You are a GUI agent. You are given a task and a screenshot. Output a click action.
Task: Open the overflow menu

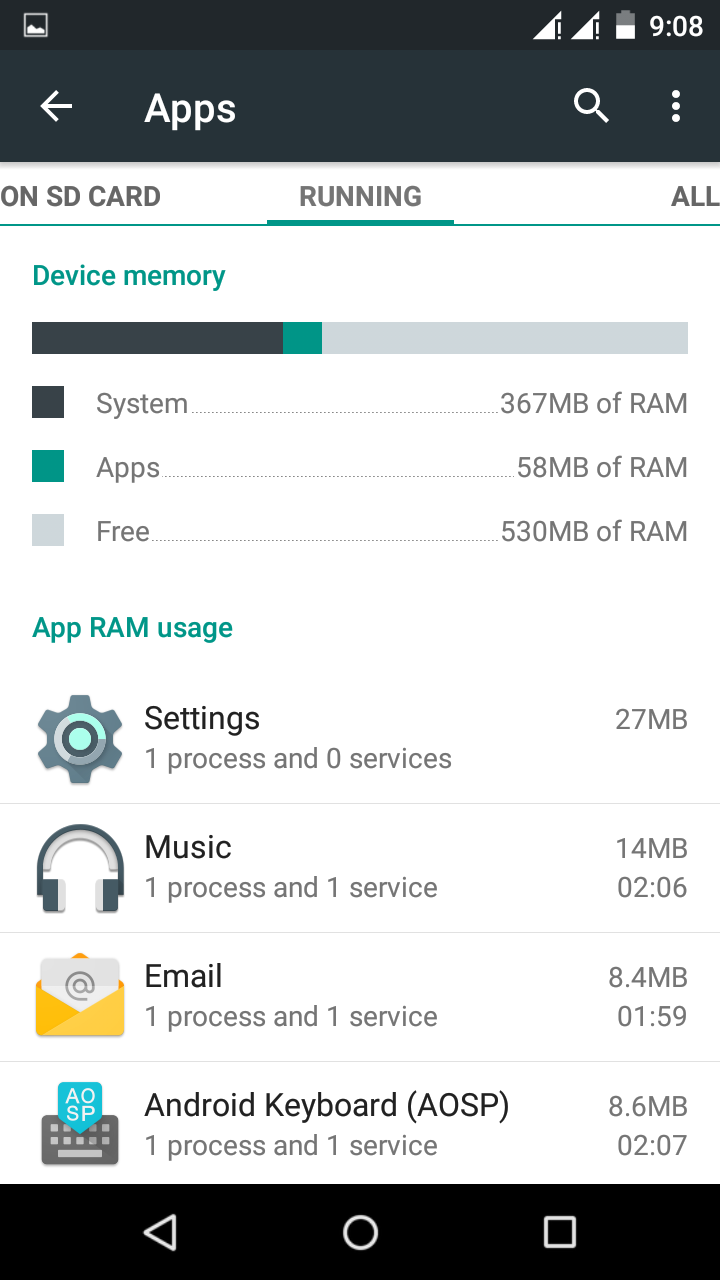coord(676,106)
